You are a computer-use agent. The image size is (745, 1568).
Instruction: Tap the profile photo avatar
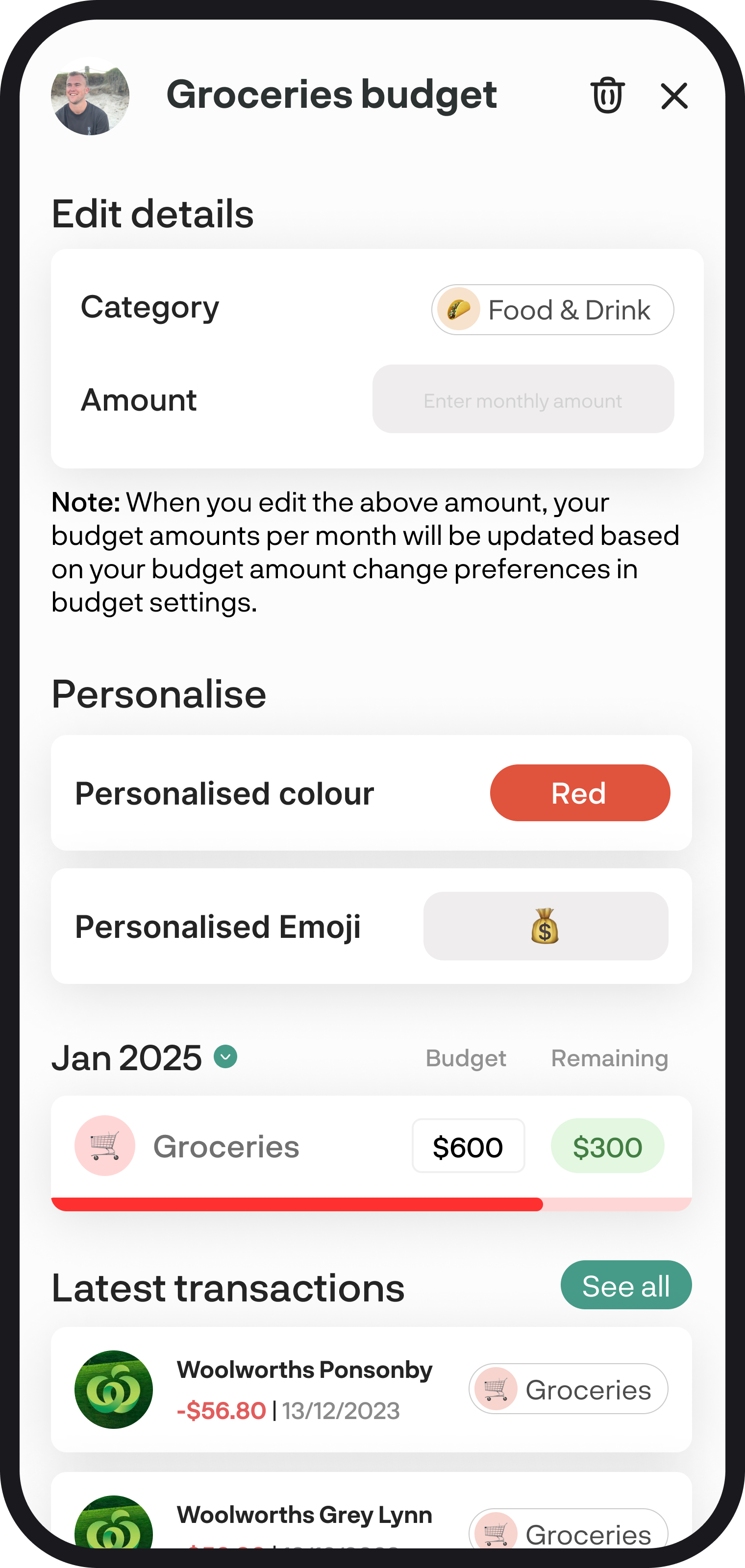pos(90,96)
